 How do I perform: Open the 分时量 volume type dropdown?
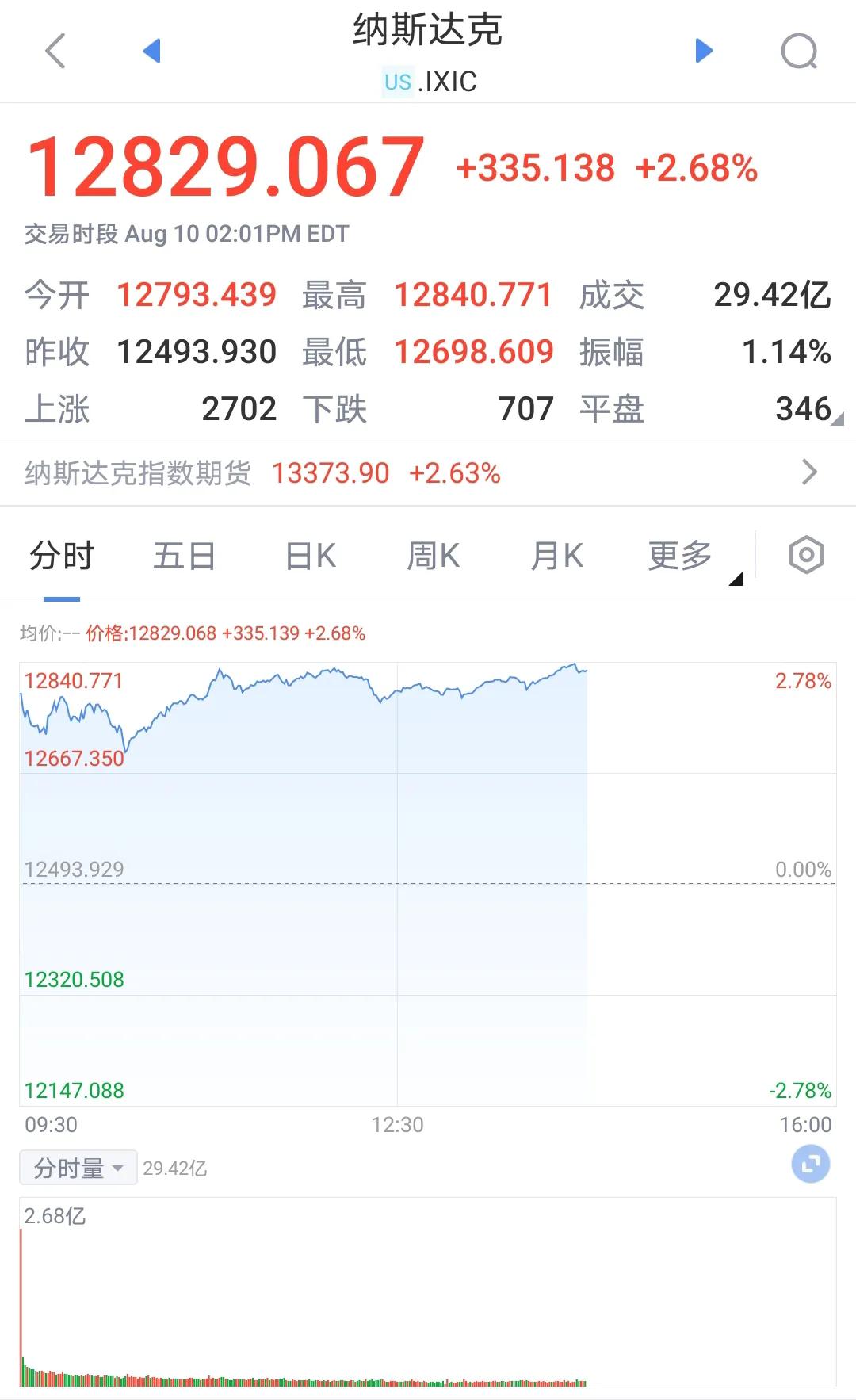77,1167
